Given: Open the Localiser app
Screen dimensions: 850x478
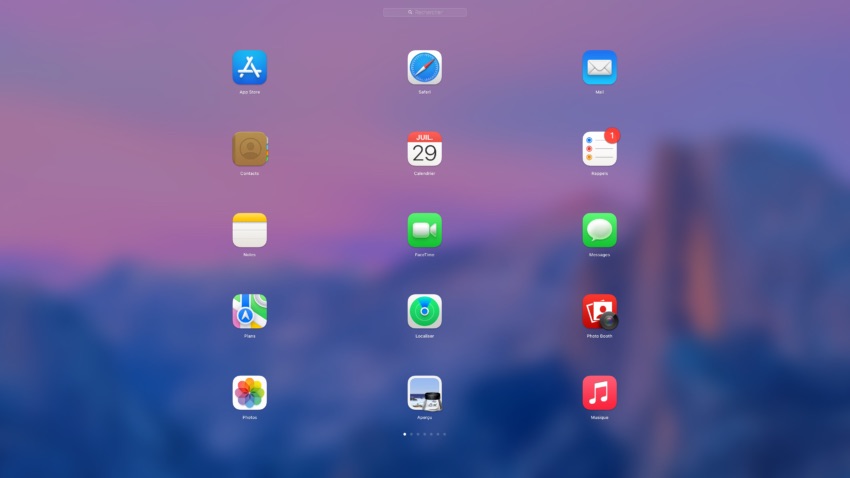Looking at the screenshot, I should click(424, 311).
